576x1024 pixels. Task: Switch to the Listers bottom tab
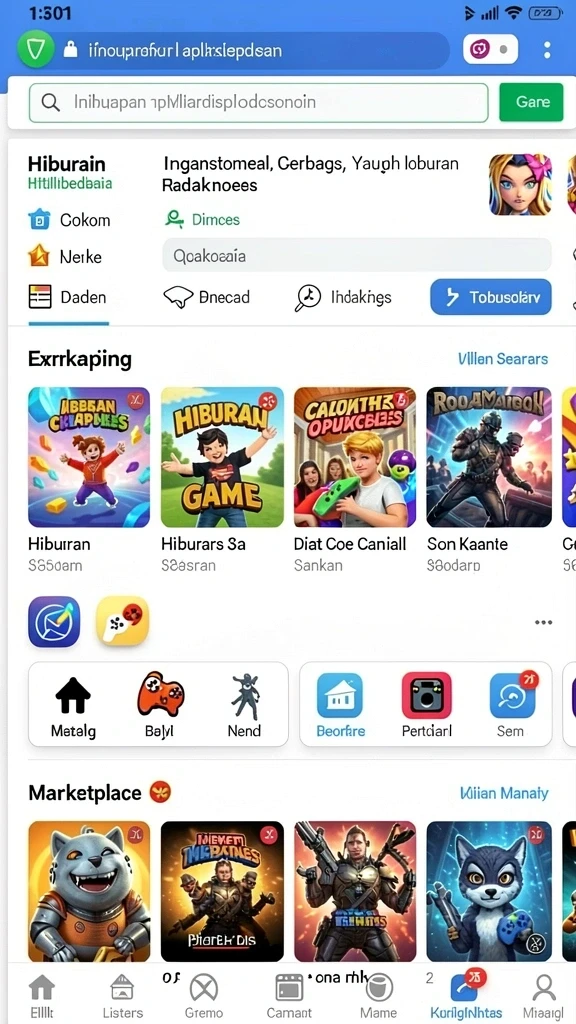(x=122, y=995)
